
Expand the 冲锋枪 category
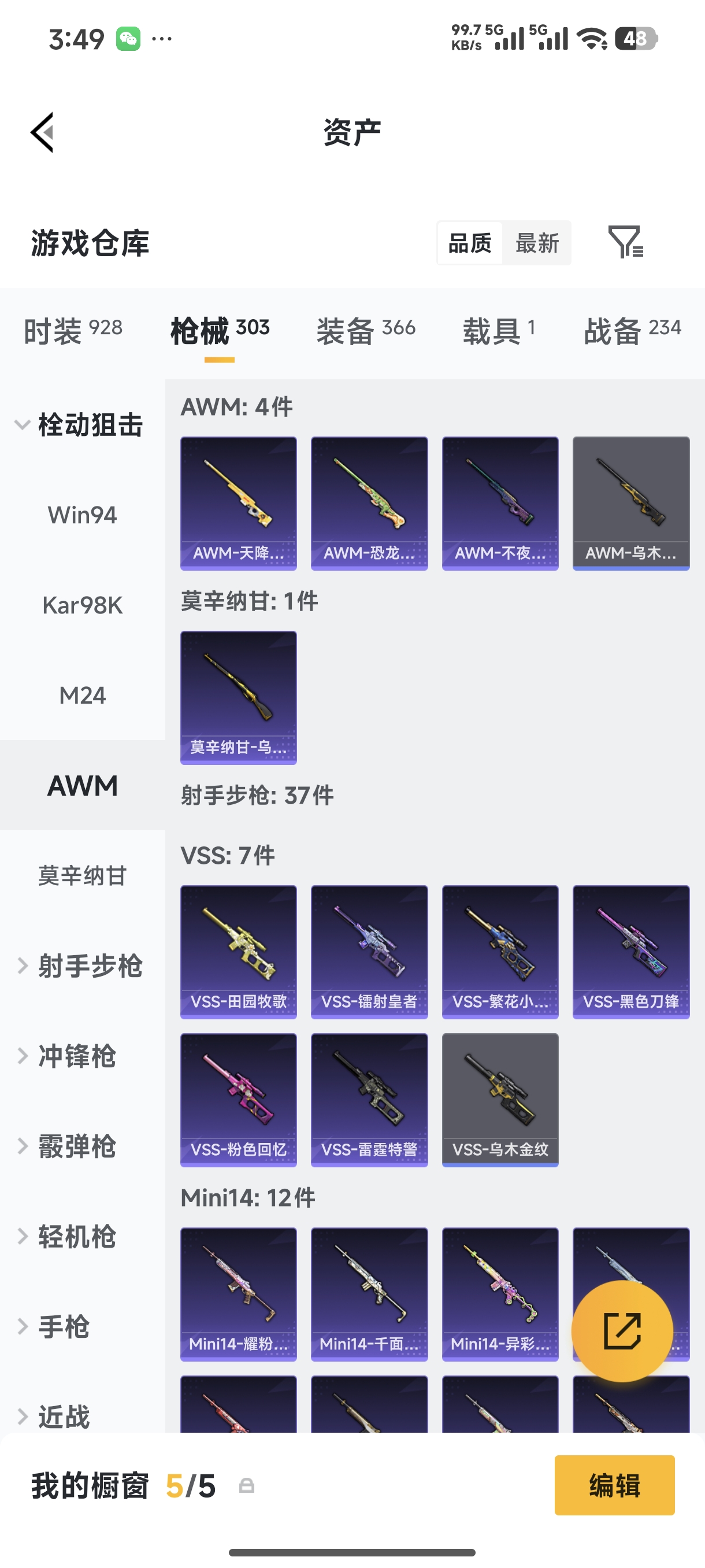tap(77, 1056)
